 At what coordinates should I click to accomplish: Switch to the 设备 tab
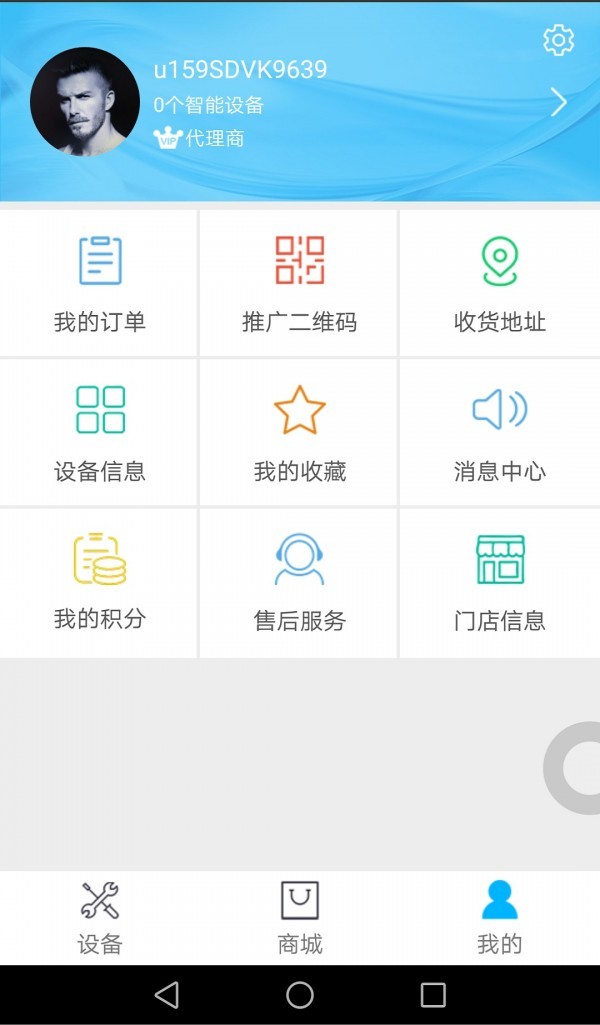100,917
